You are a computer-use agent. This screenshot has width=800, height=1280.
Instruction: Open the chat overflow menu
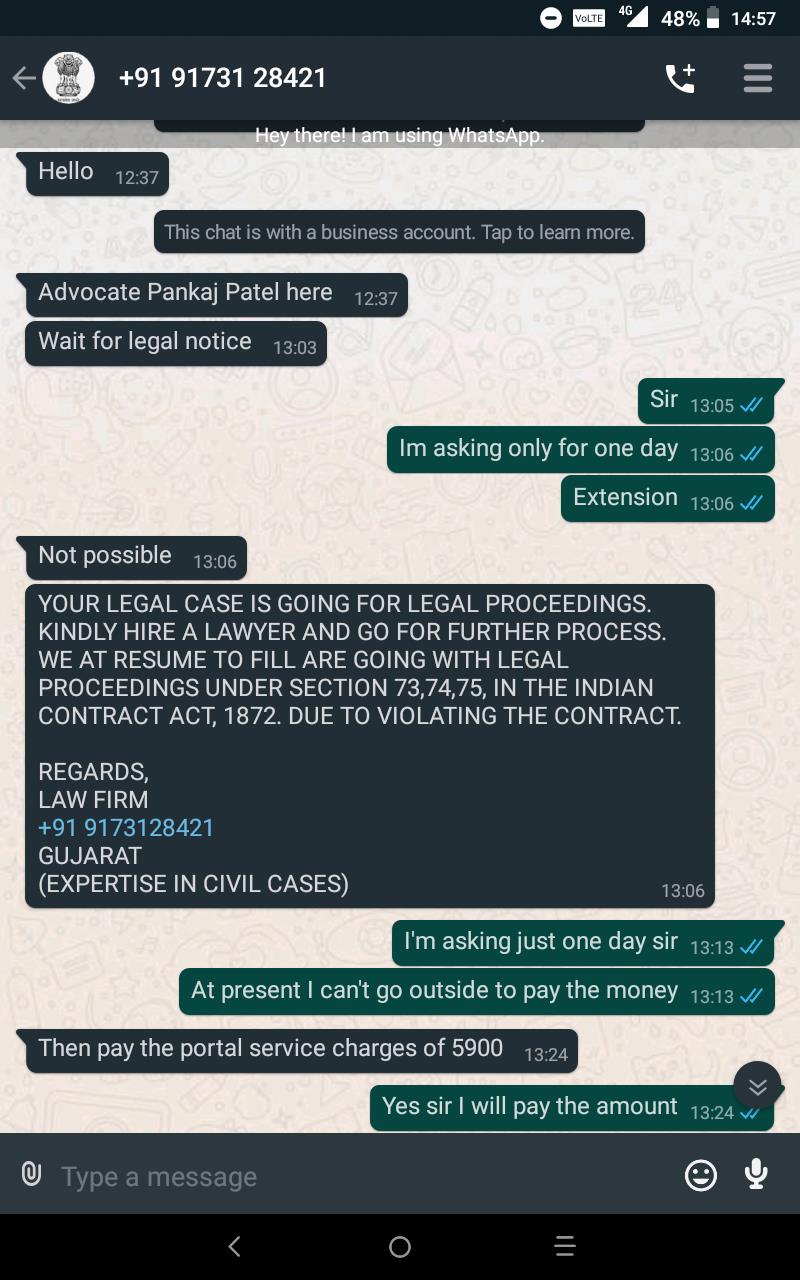click(x=758, y=78)
